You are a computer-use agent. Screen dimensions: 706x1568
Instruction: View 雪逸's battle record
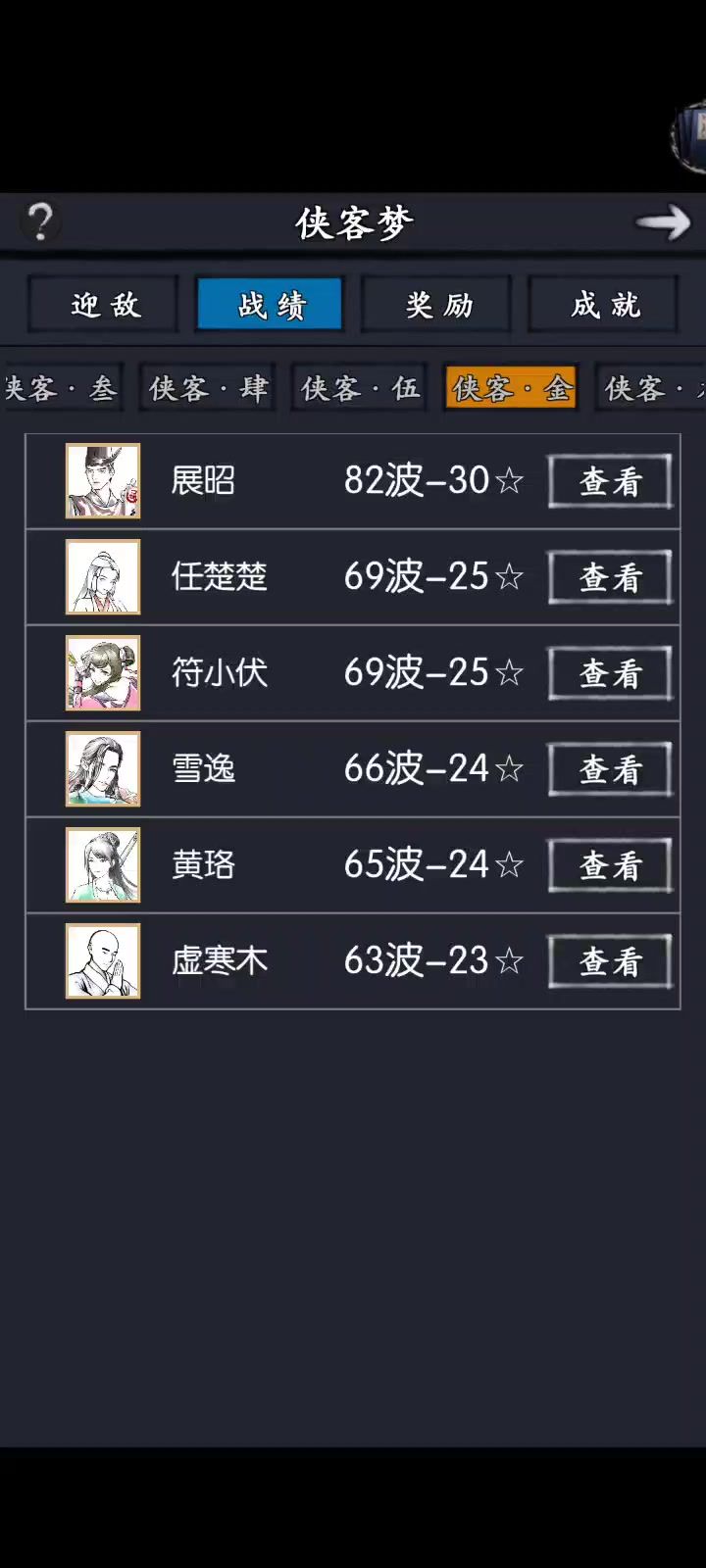[610, 769]
